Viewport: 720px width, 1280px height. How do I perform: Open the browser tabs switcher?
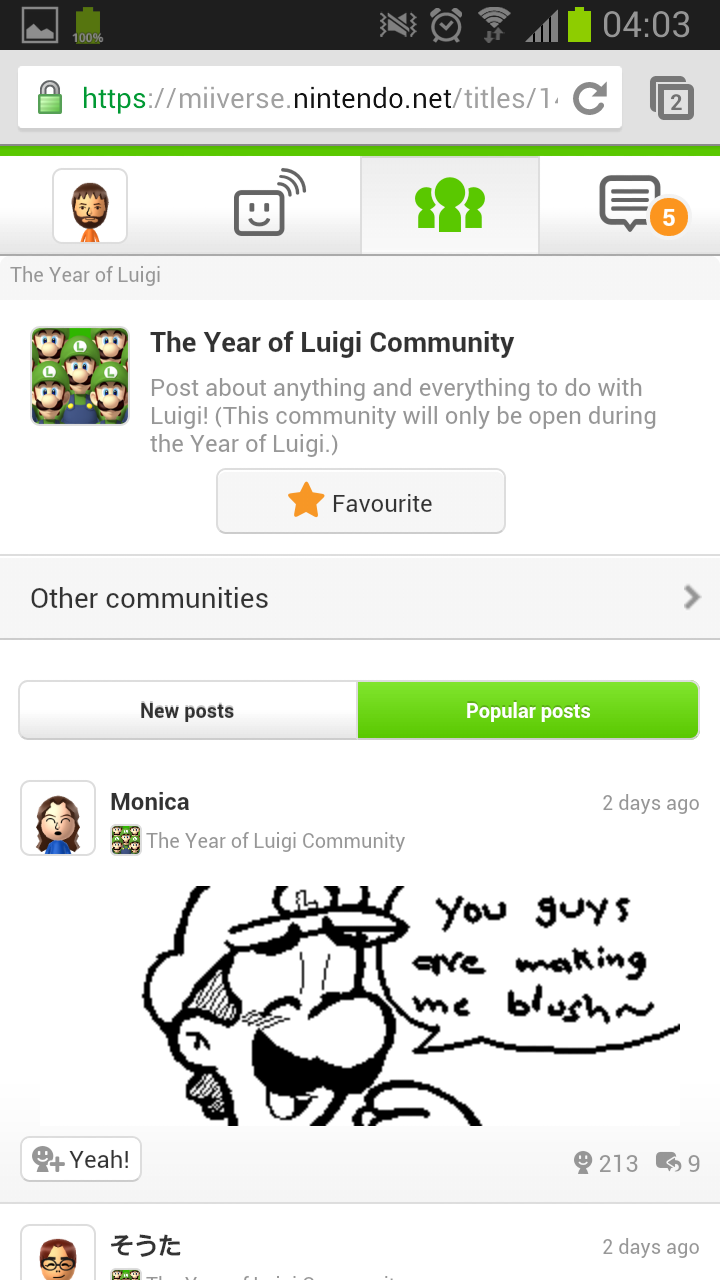[x=672, y=98]
